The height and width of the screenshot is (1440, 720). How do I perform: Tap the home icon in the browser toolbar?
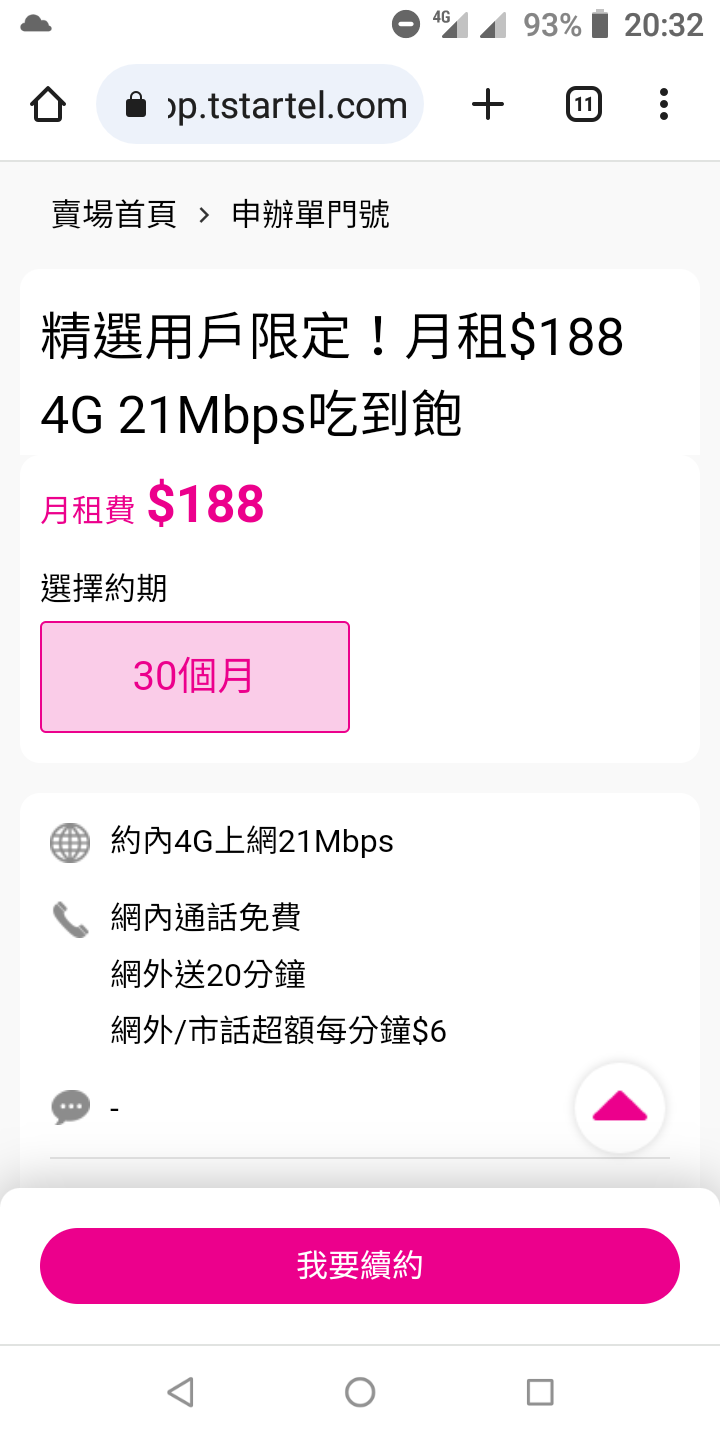click(x=47, y=103)
